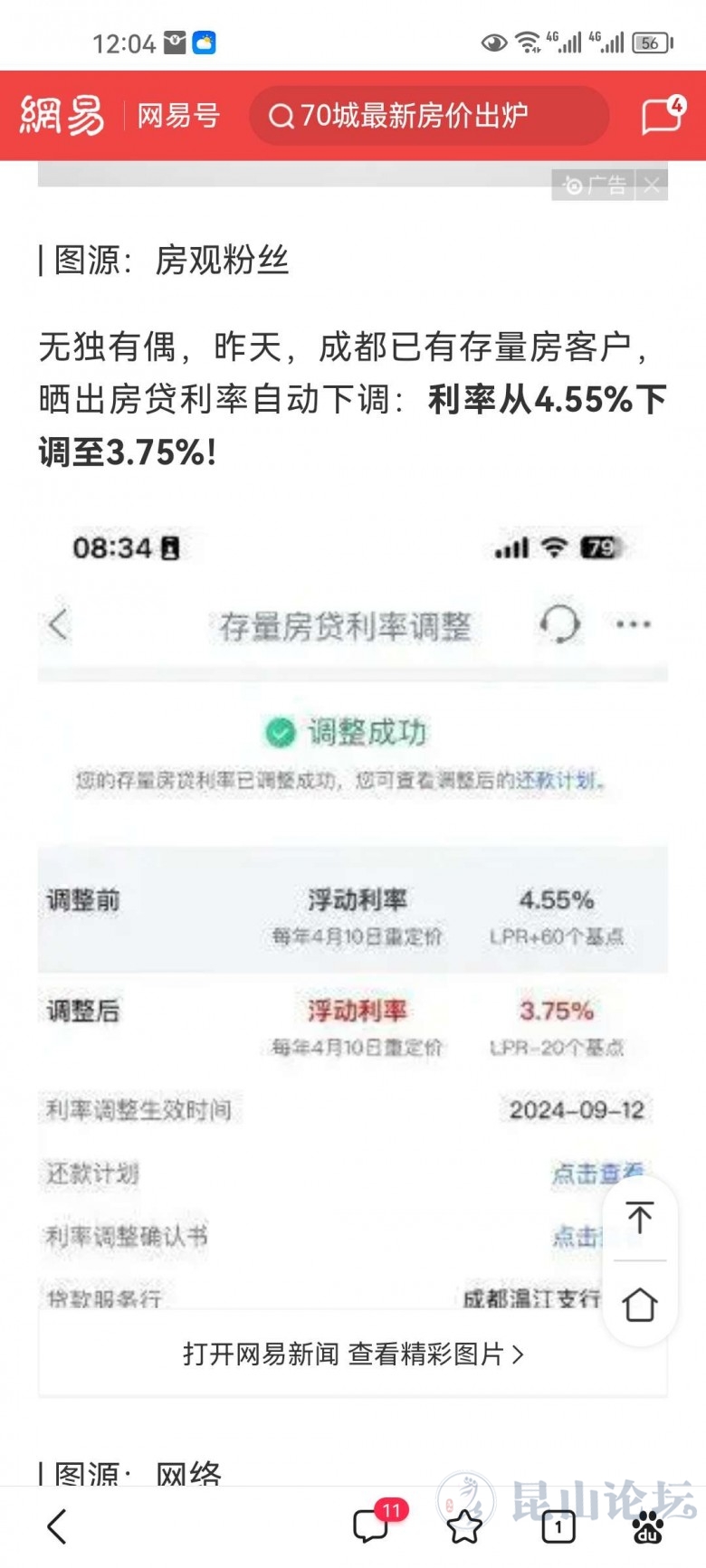
Task: Open the browser tabs switcher
Action: point(558,1526)
